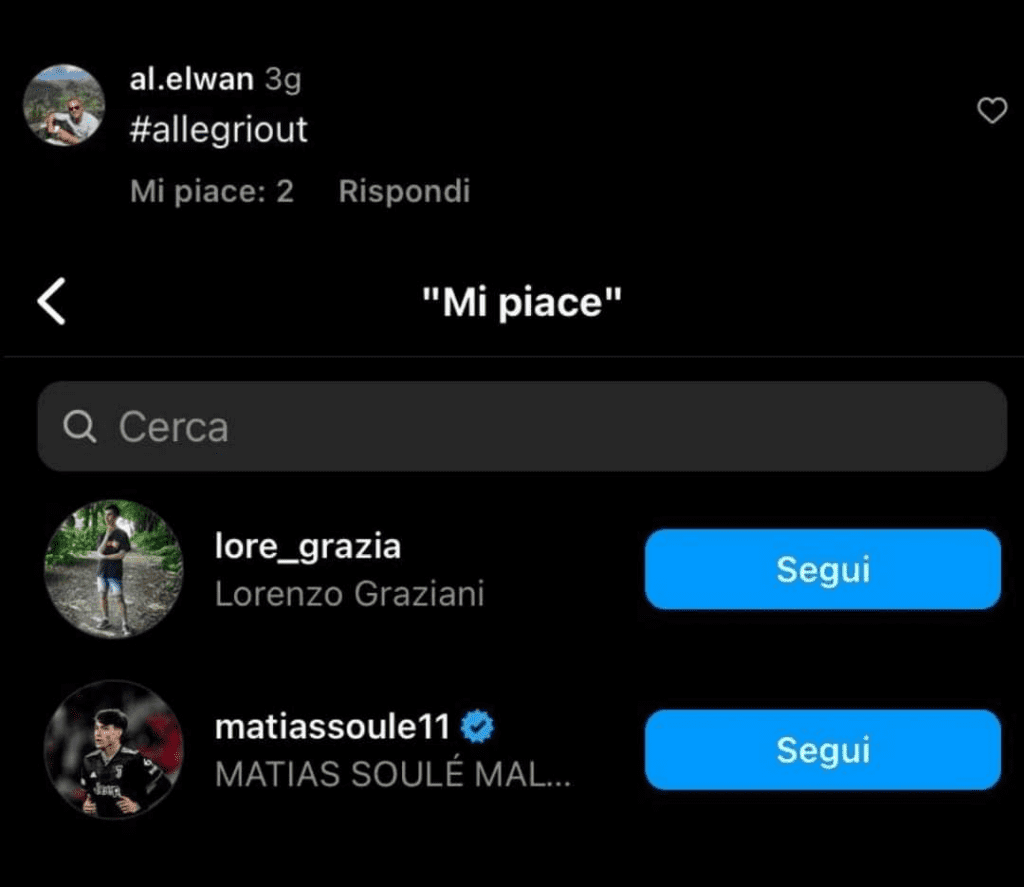Image resolution: width=1024 pixels, height=887 pixels.
Task: Go back from the "Mi piace" list
Action: pyautogui.click(x=52, y=302)
